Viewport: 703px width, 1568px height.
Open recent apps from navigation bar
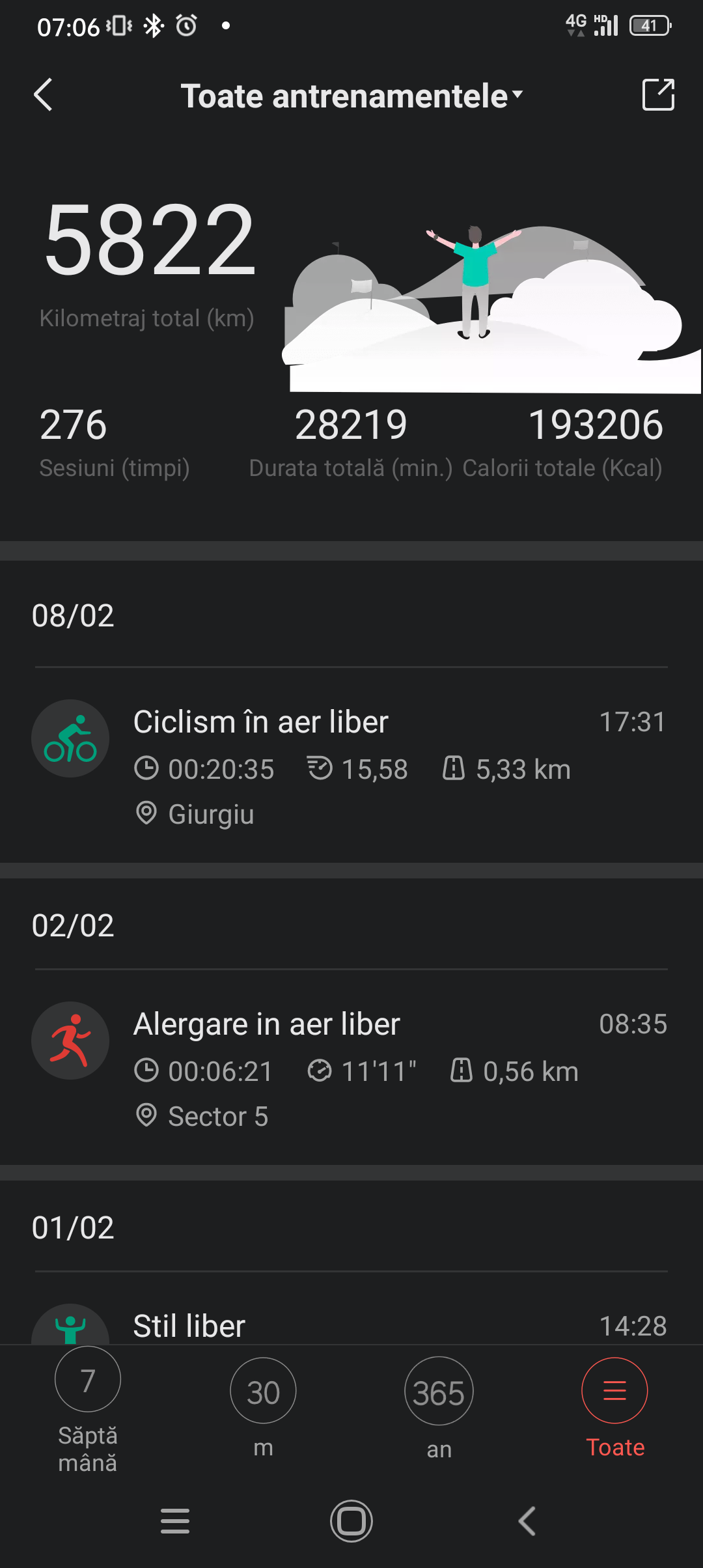(x=175, y=1522)
